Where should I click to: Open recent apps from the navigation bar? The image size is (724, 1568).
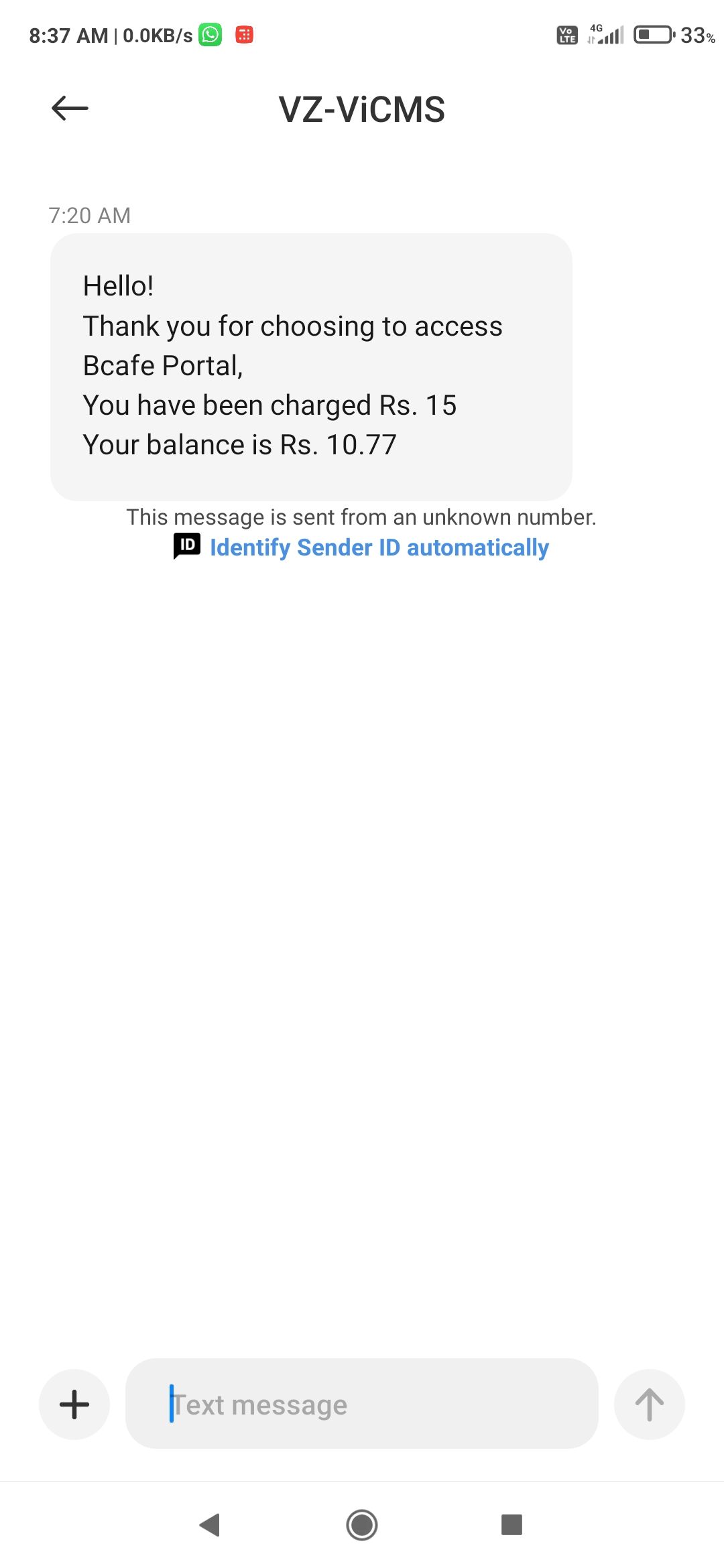tap(511, 1525)
